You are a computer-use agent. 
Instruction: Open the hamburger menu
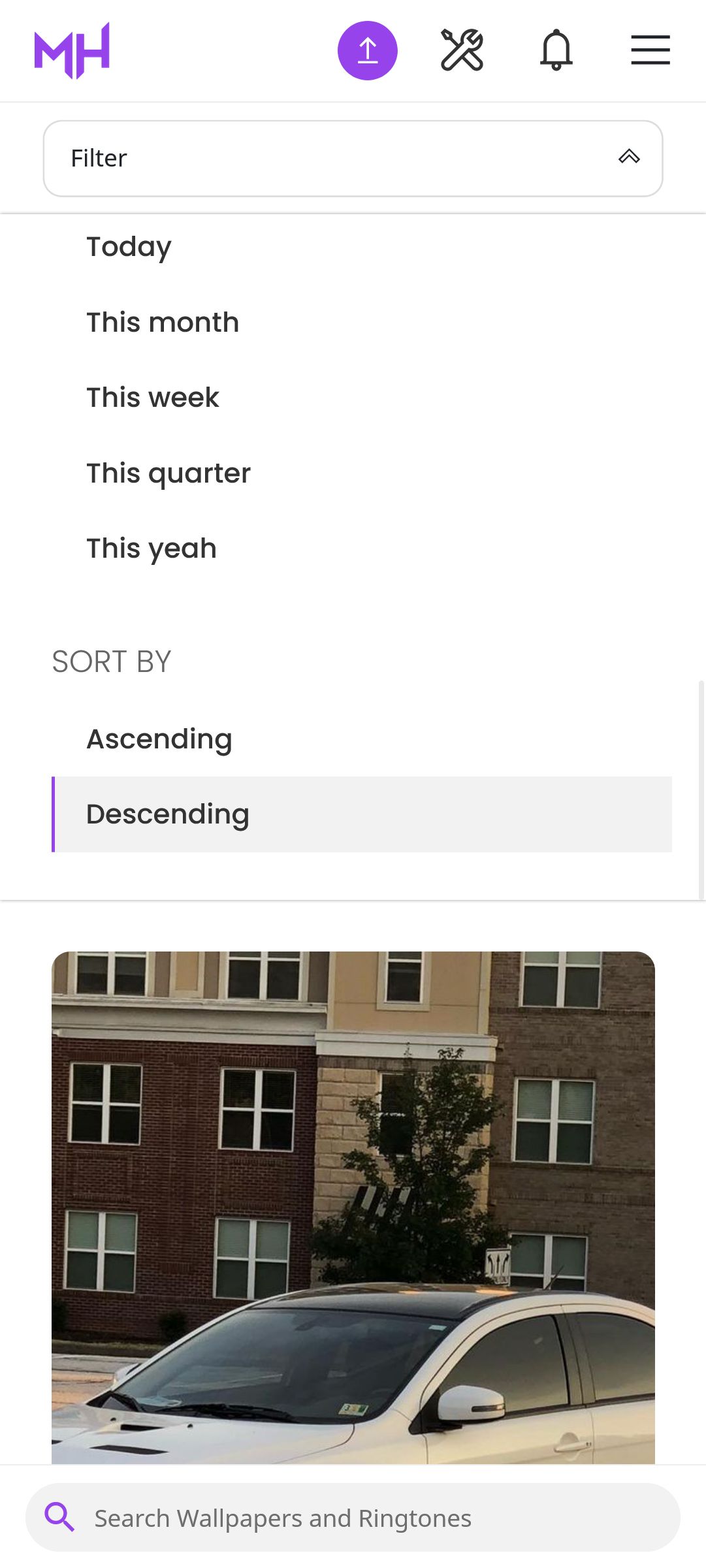click(x=650, y=50)
